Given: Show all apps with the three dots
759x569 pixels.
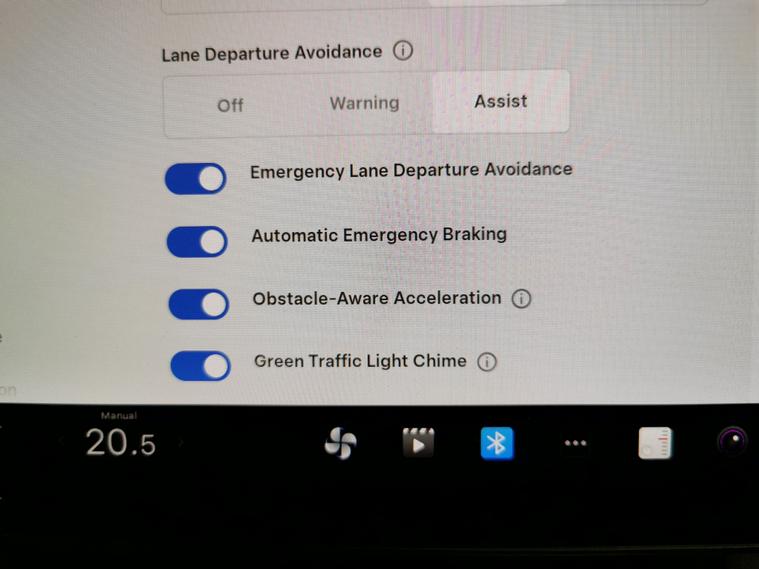Looking at the screenshot, I should [575, 443].
